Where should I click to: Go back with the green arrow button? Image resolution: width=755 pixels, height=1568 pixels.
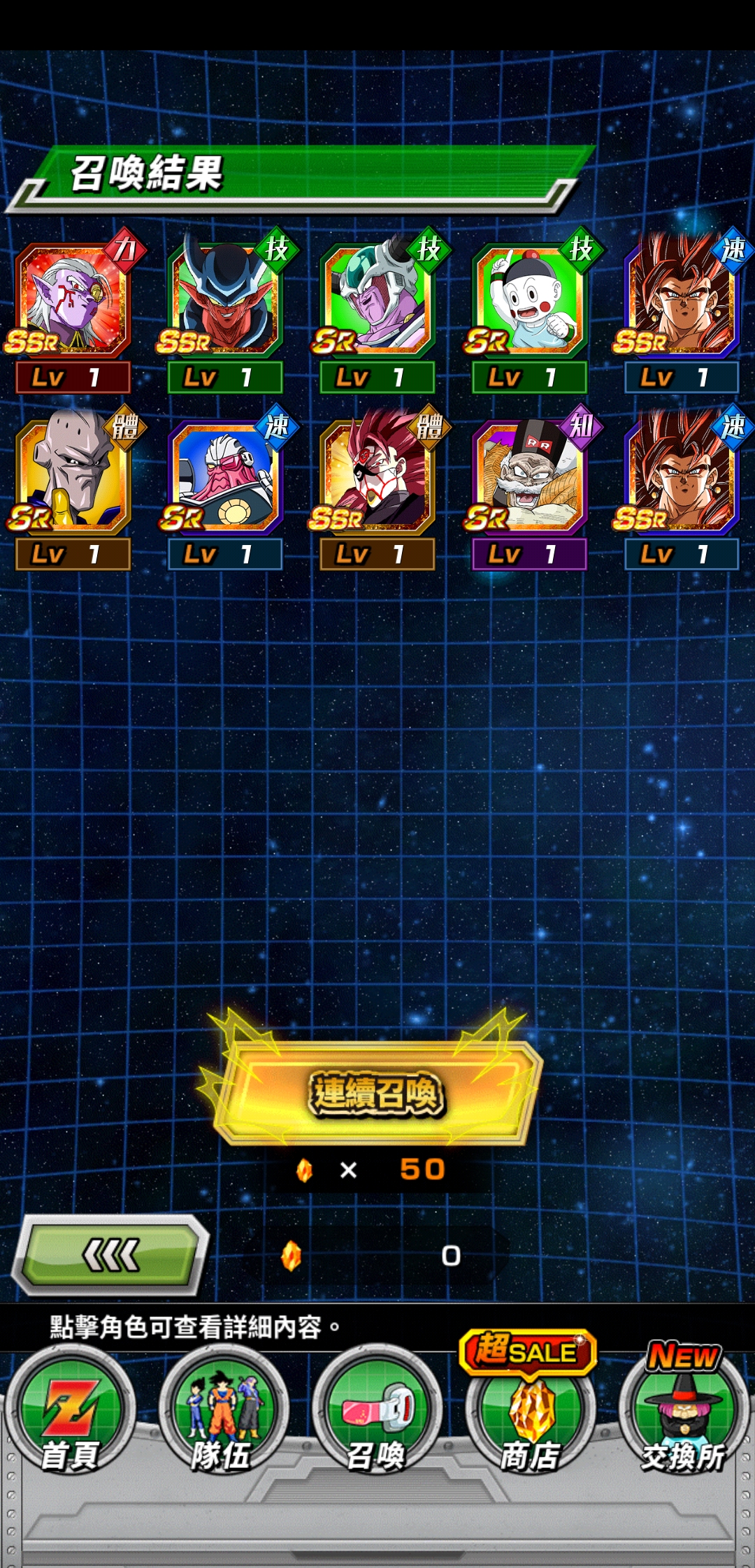coord(112,1255)
